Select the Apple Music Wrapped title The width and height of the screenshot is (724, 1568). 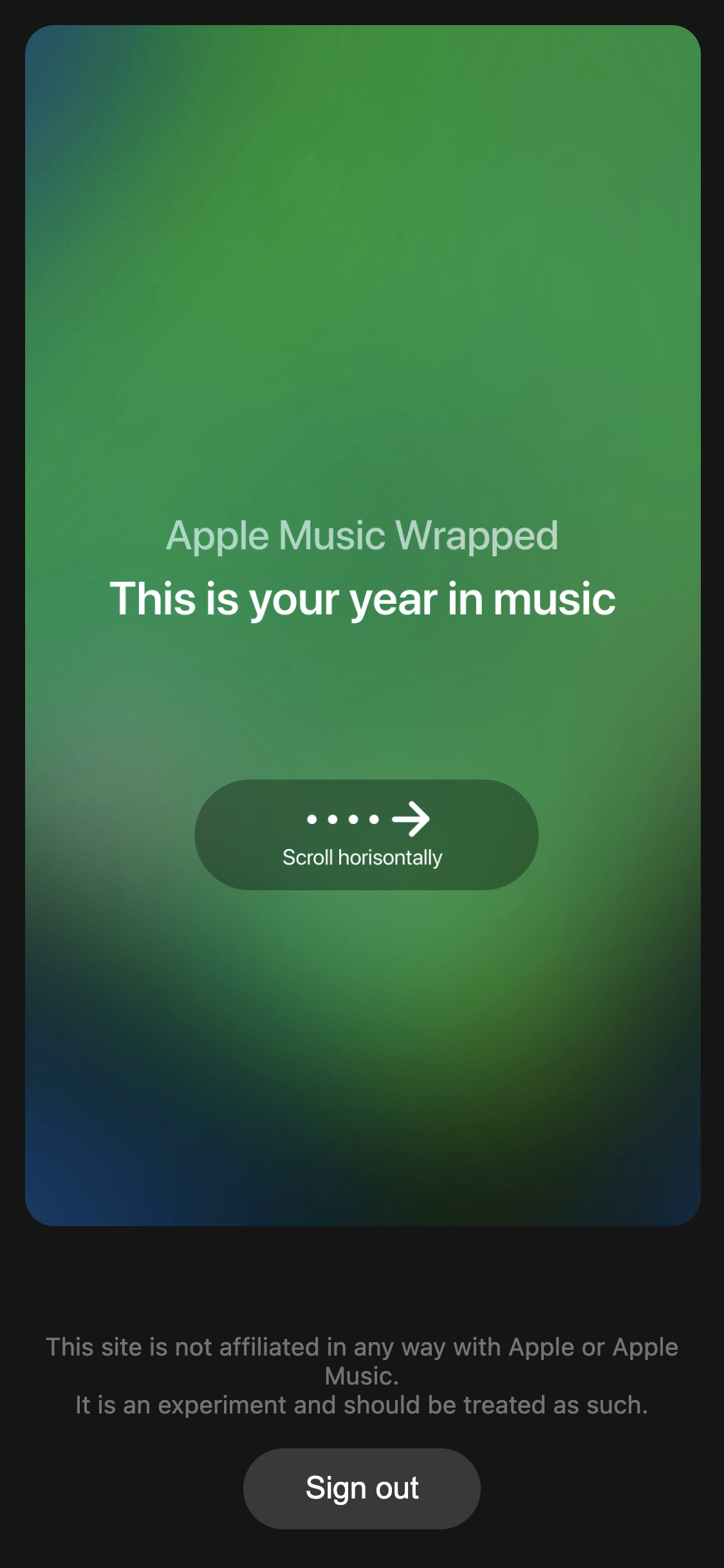(x=362, y=534)
